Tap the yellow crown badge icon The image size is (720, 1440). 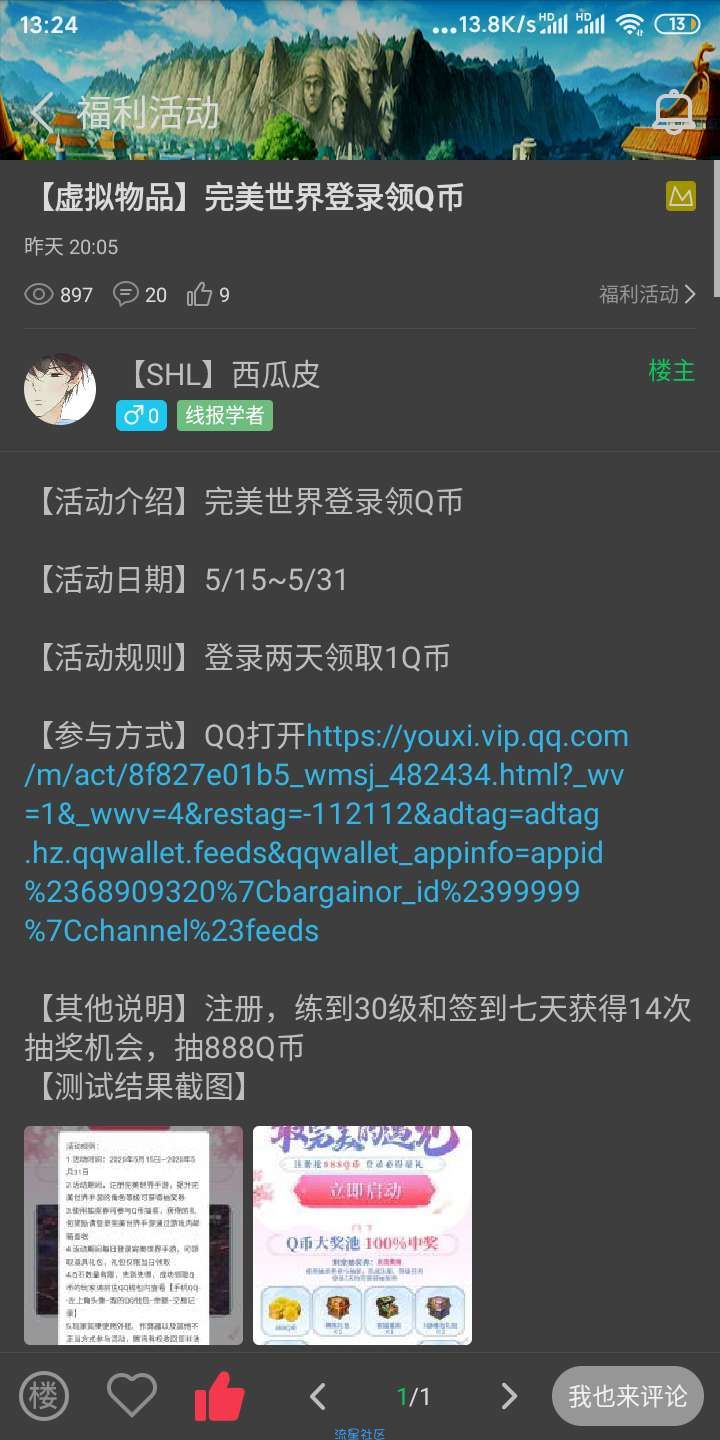[681, 196]
